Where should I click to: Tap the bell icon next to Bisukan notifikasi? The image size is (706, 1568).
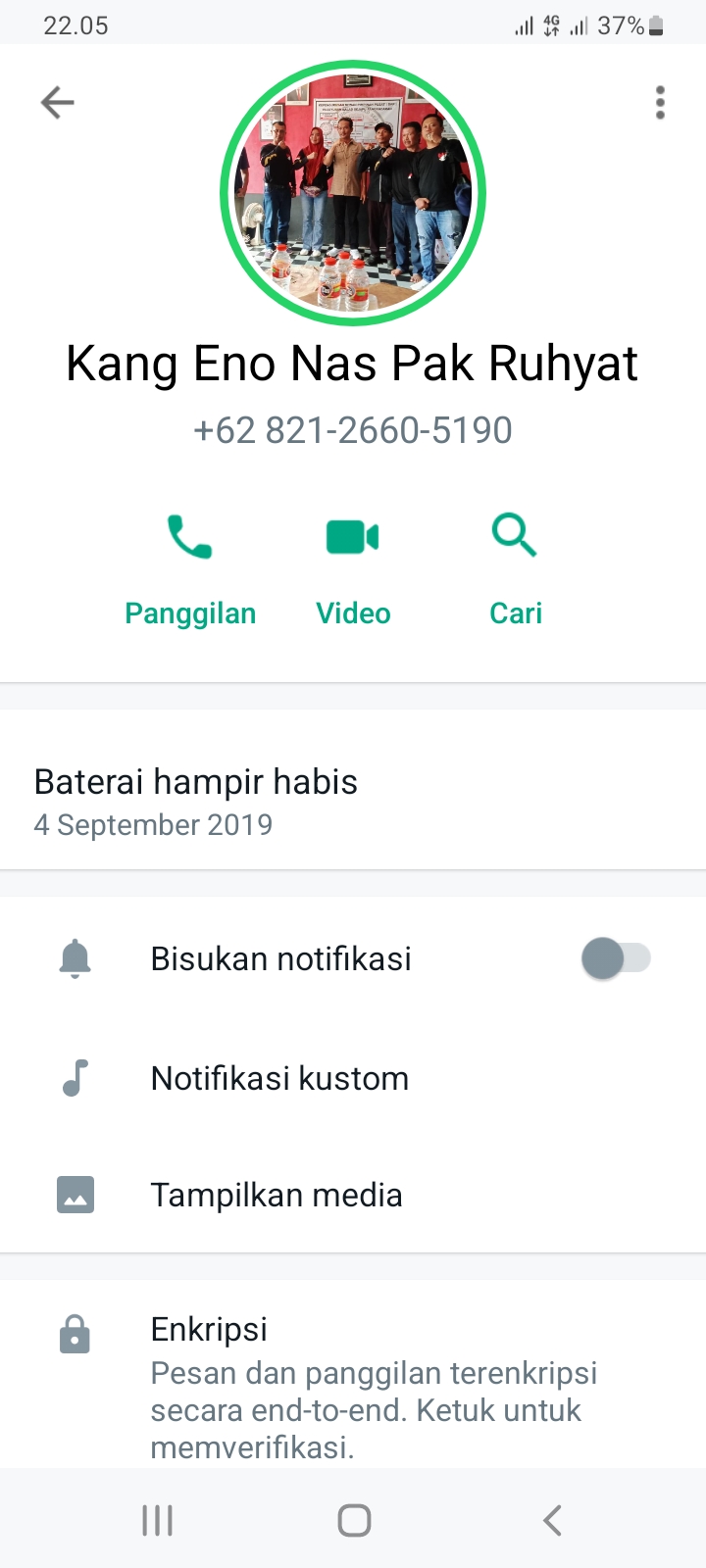[x=75, y=958]
